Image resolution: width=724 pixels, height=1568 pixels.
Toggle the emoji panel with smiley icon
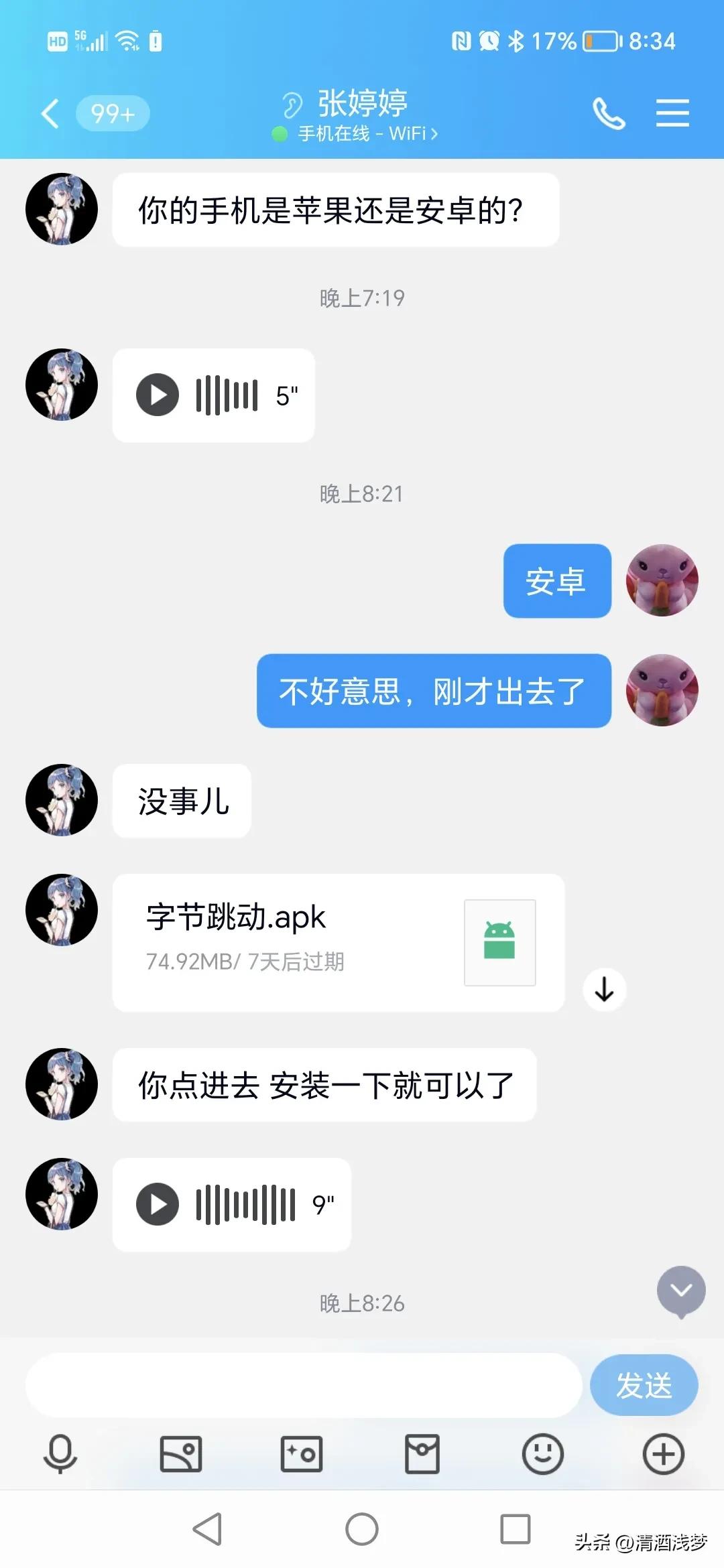coord(542,1454)
